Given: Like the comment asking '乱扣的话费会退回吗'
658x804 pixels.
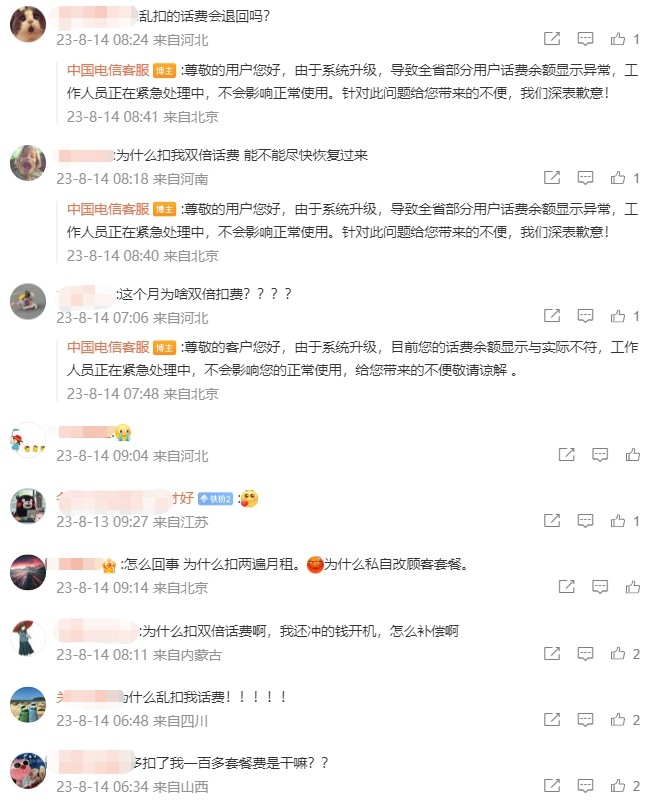Looking at the screenshot, I should 618,39.
